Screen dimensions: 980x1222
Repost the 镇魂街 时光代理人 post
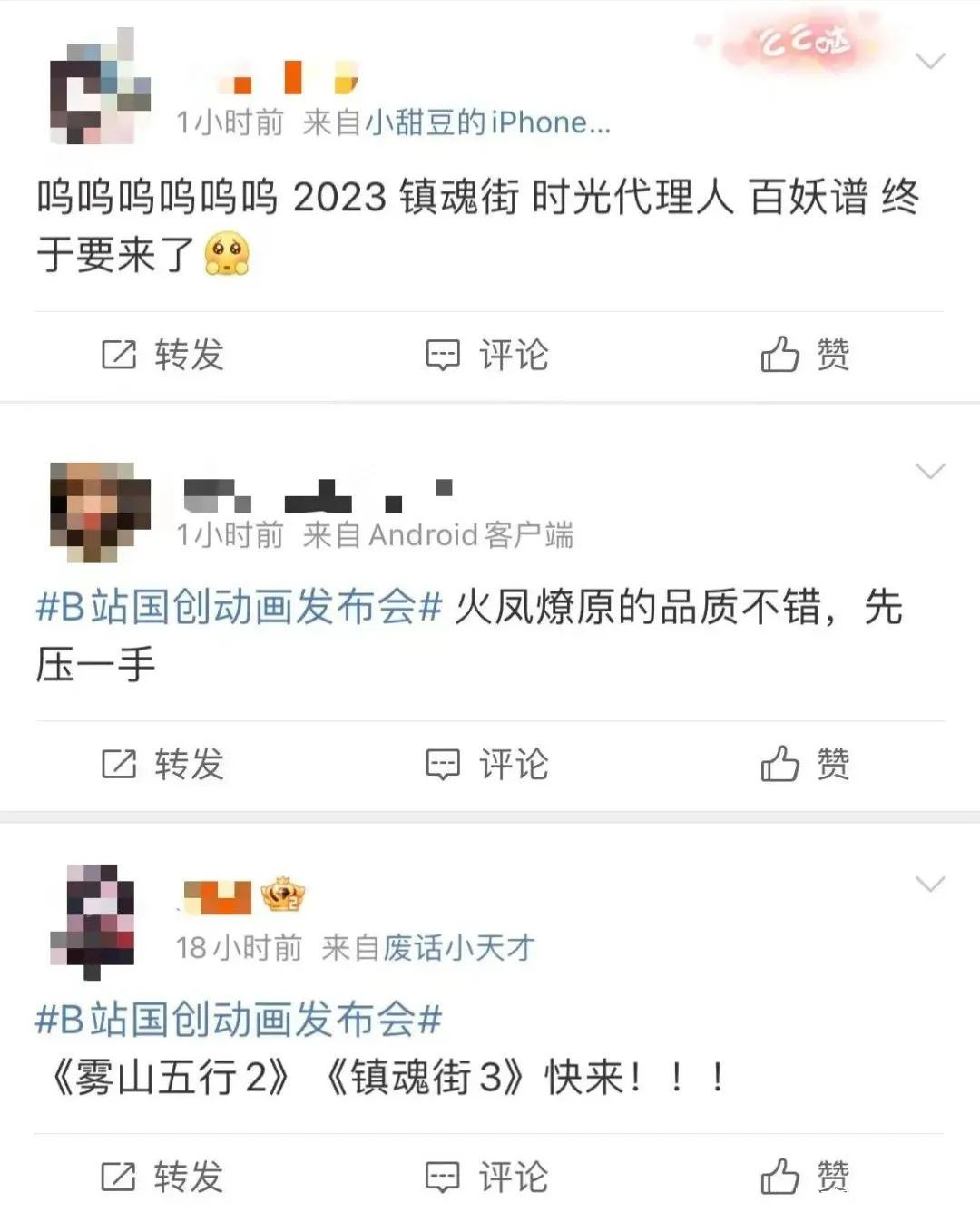pos(162,355)
